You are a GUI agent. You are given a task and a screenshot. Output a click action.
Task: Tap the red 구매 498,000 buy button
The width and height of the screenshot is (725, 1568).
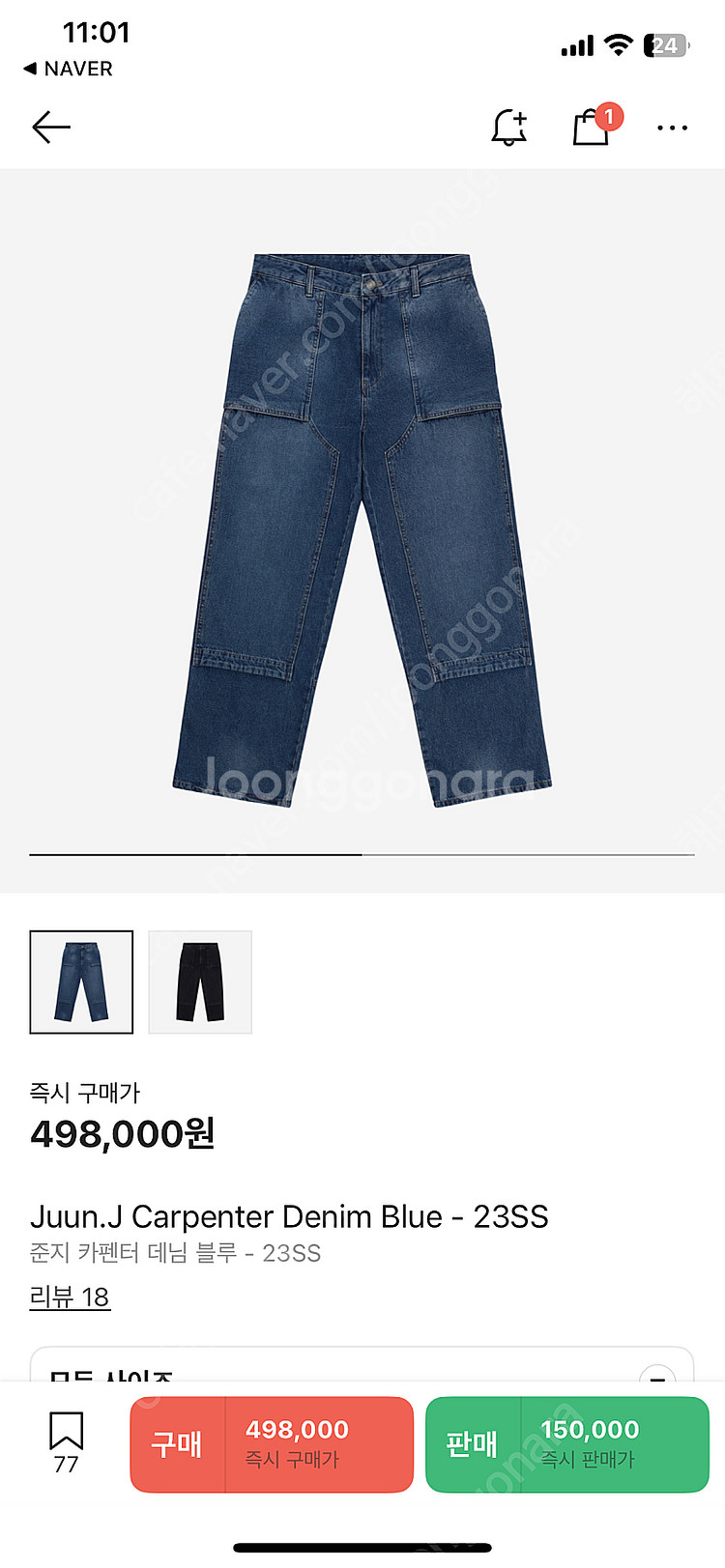coord(272,1444)
